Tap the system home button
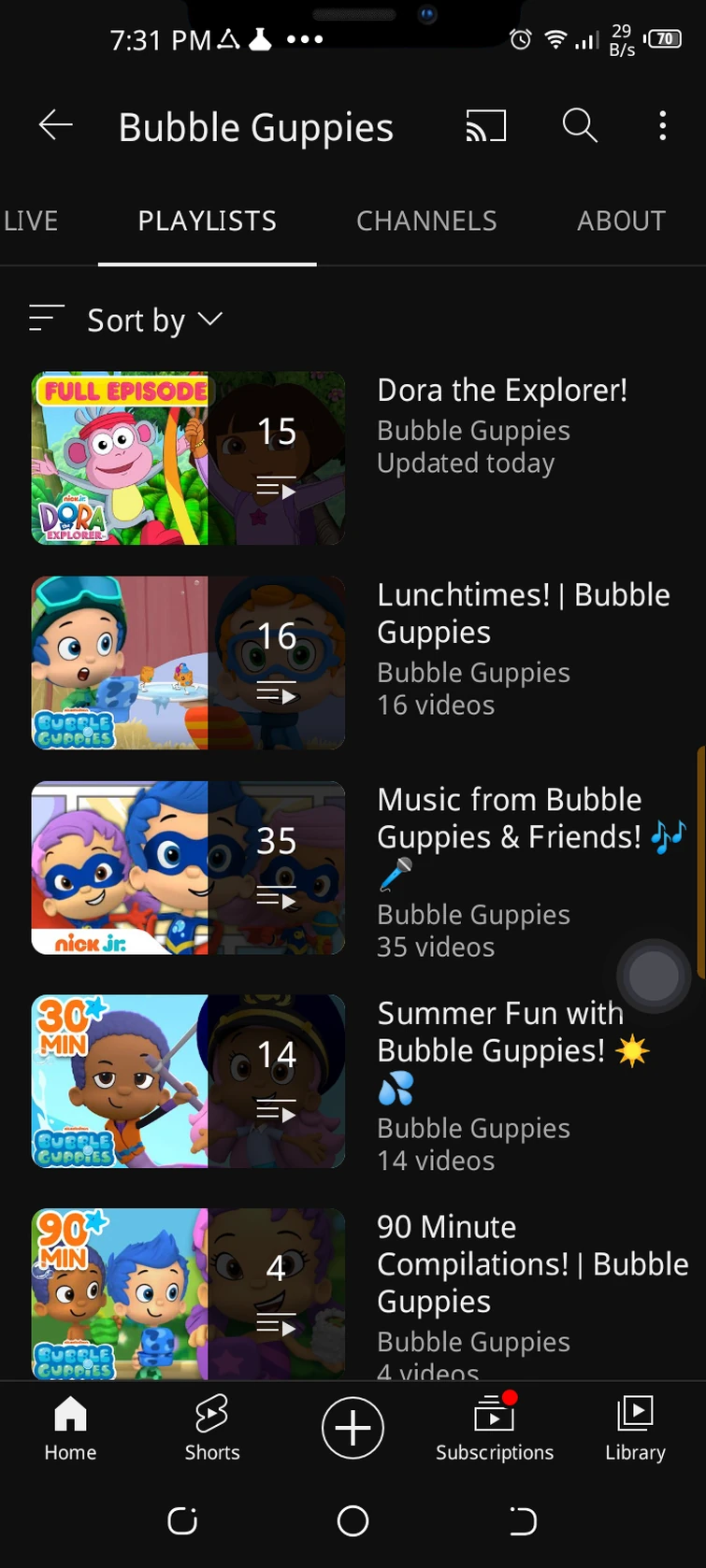The height and width of the screenshot is (1568, 706). coord(353,1521)
